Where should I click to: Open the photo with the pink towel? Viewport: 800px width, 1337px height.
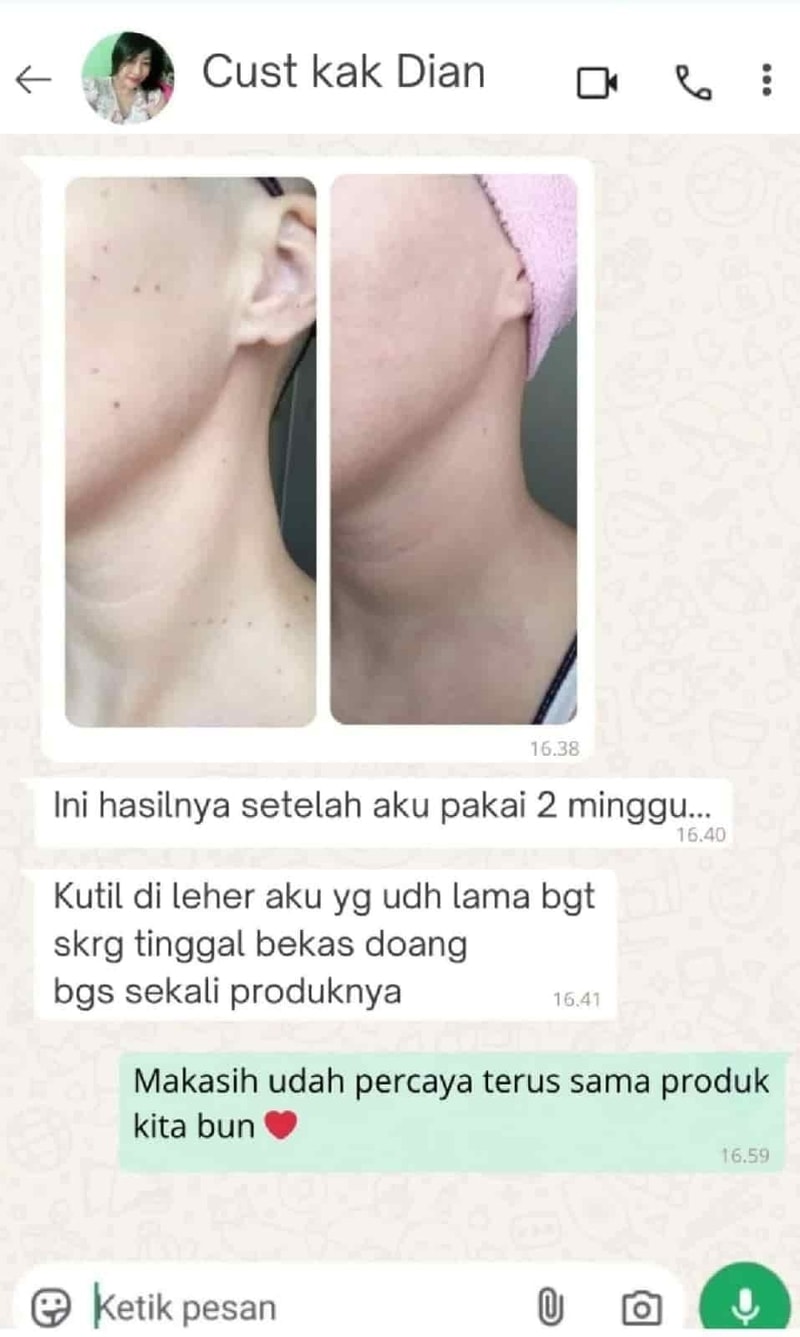[453, 449]
